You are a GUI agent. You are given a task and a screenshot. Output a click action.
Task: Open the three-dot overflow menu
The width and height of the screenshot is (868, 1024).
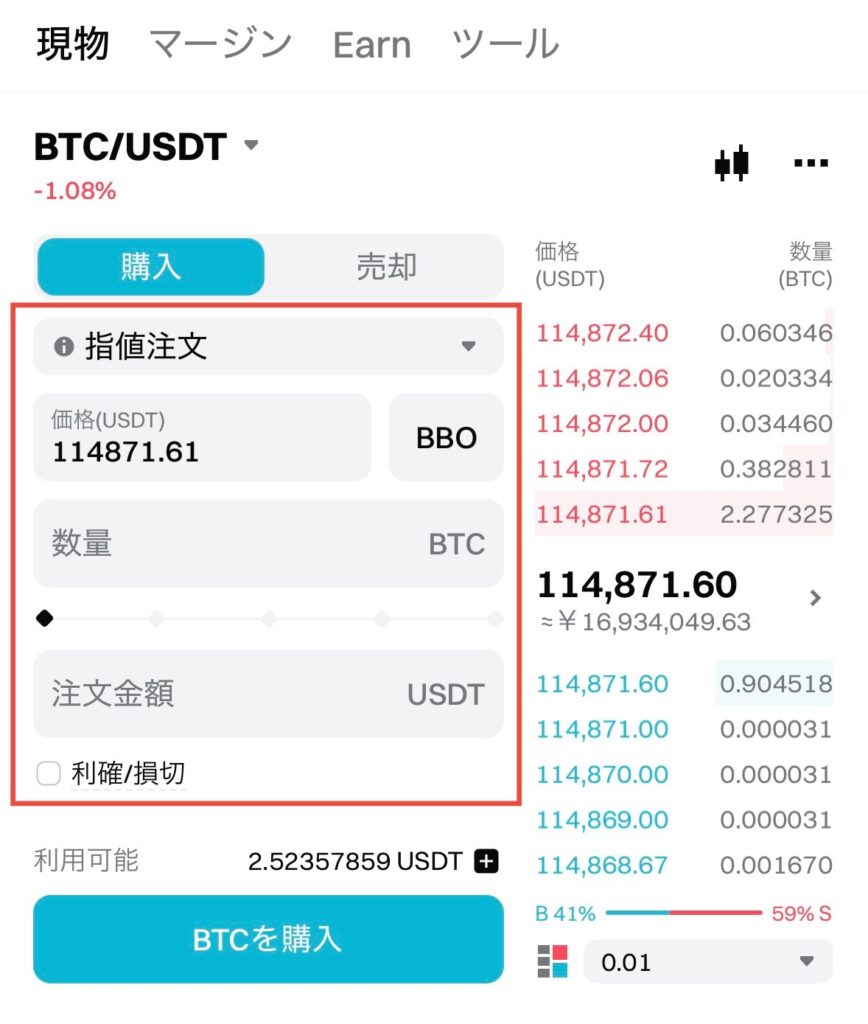point(810,163)
